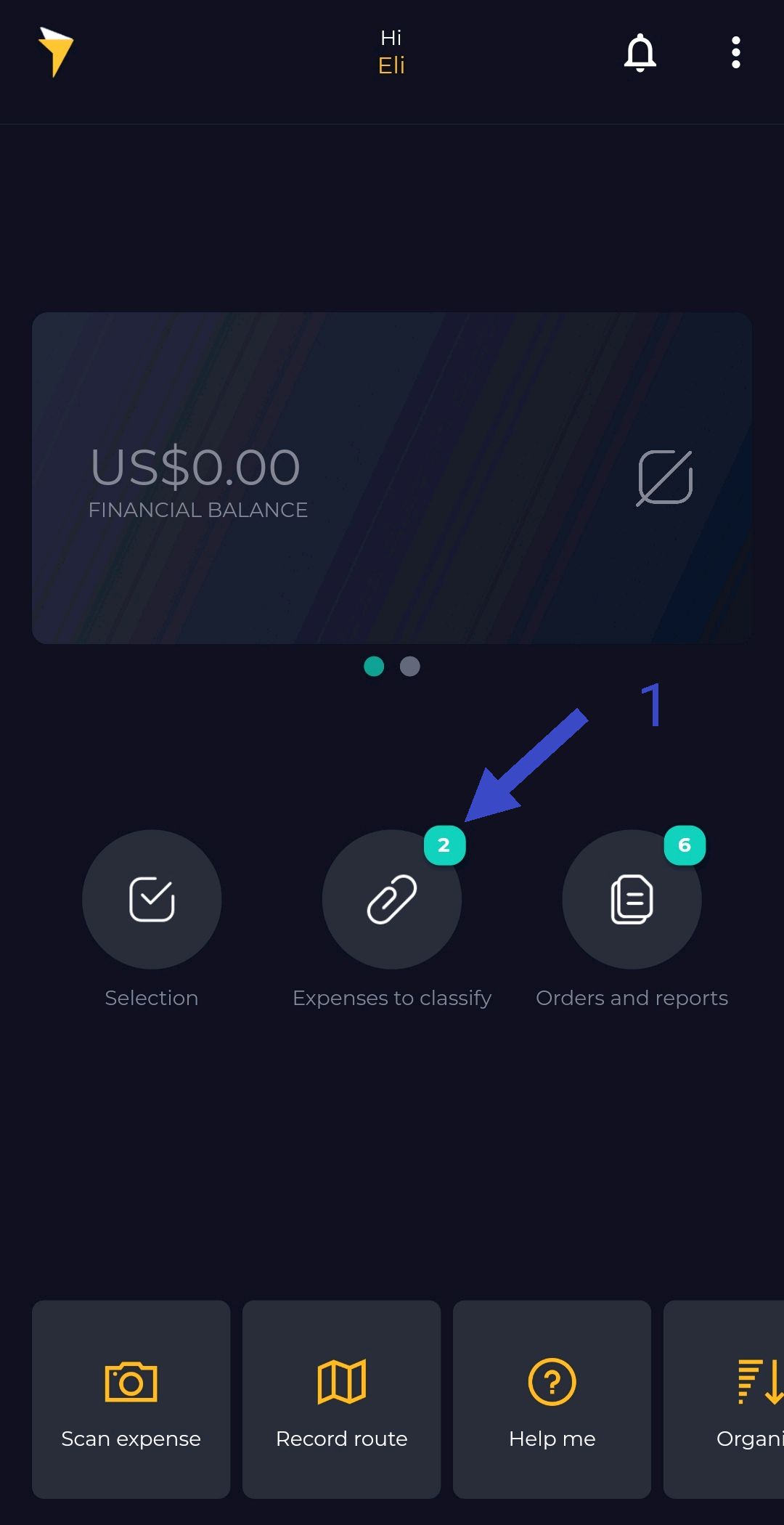Tap the FINANCIAL BALANCE card
The width and height of the screenshot is (784, 1525).
[x=392, y=478]
